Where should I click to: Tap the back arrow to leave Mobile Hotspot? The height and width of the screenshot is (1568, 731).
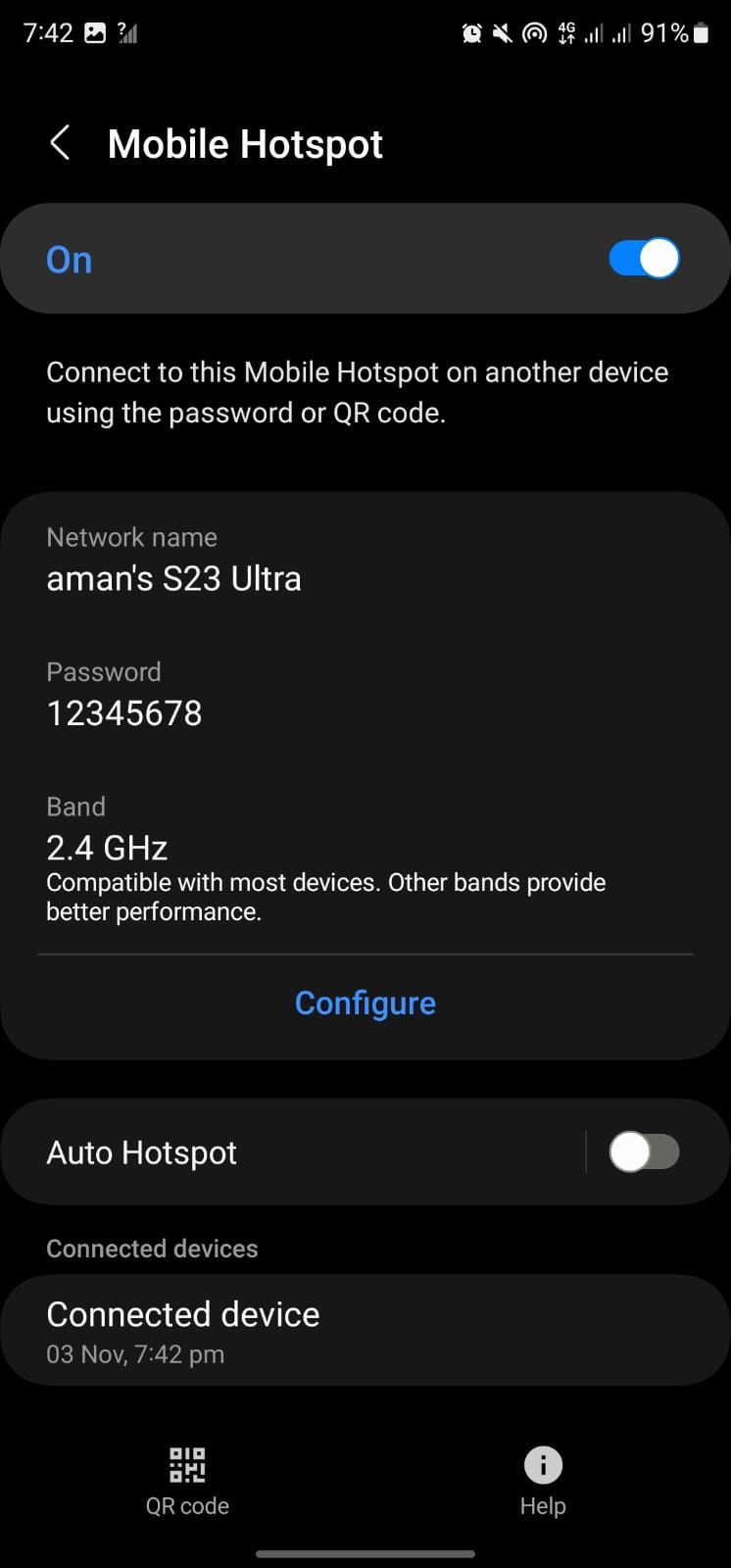click(61, 142)
